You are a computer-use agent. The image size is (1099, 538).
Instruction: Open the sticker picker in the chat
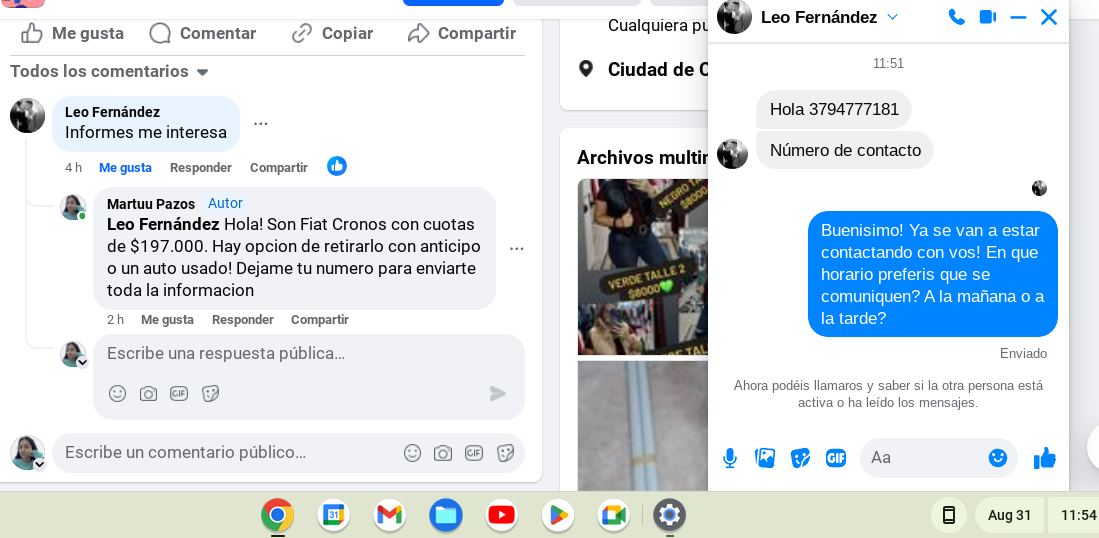800,458
